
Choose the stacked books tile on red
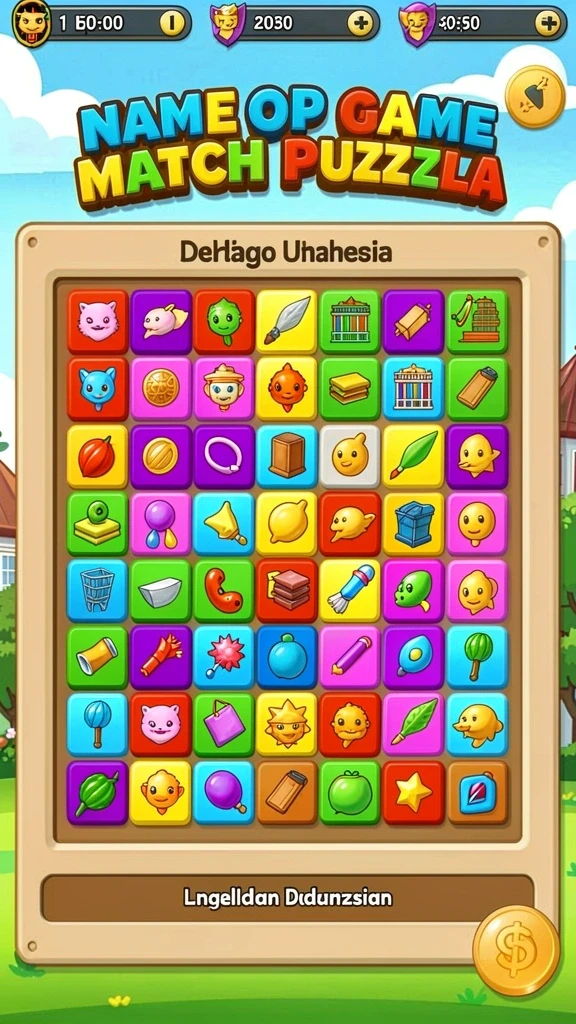coord(287,590)
